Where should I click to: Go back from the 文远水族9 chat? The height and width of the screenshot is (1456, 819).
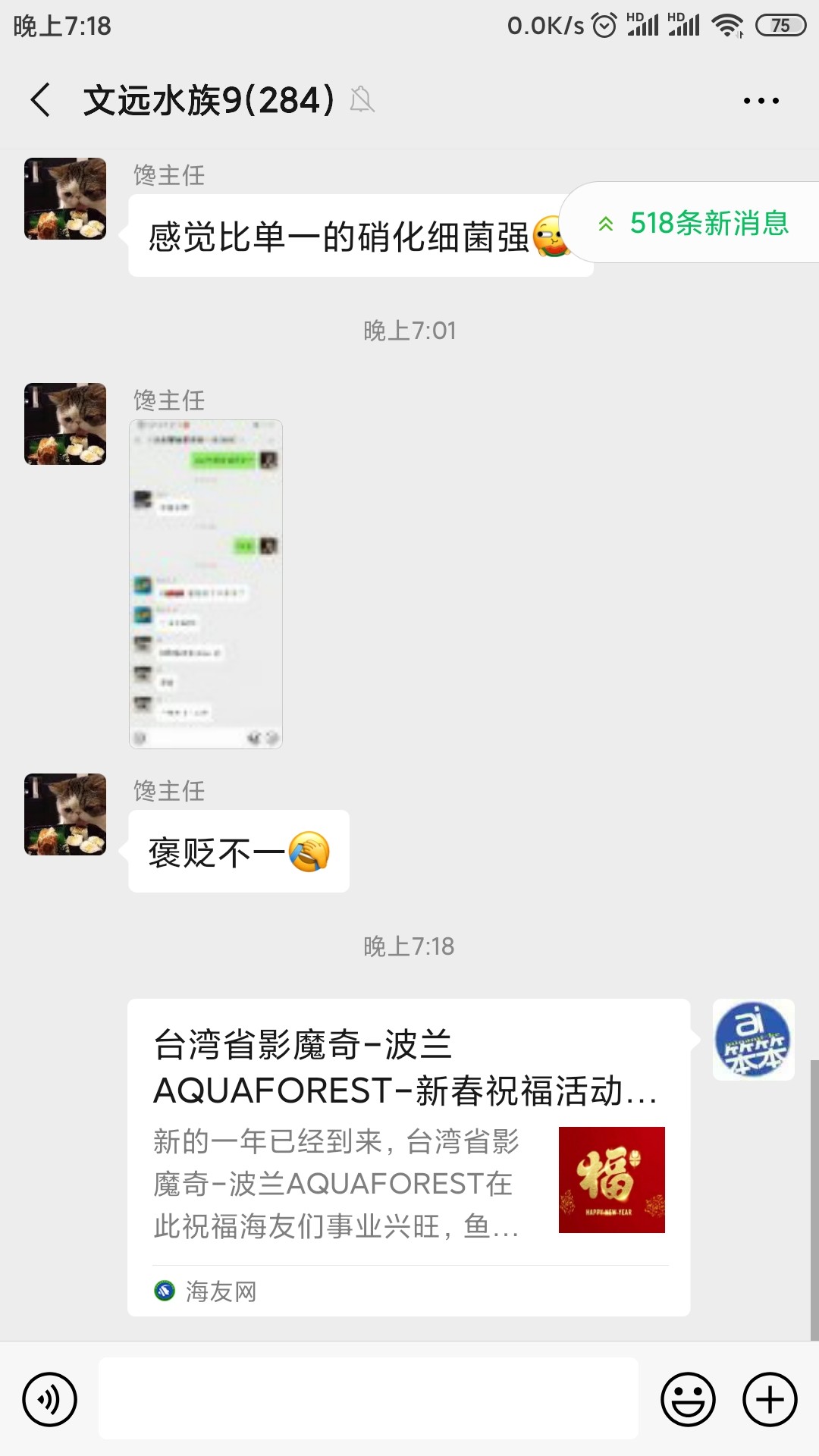pyautogui.click(x=41, y=100)
